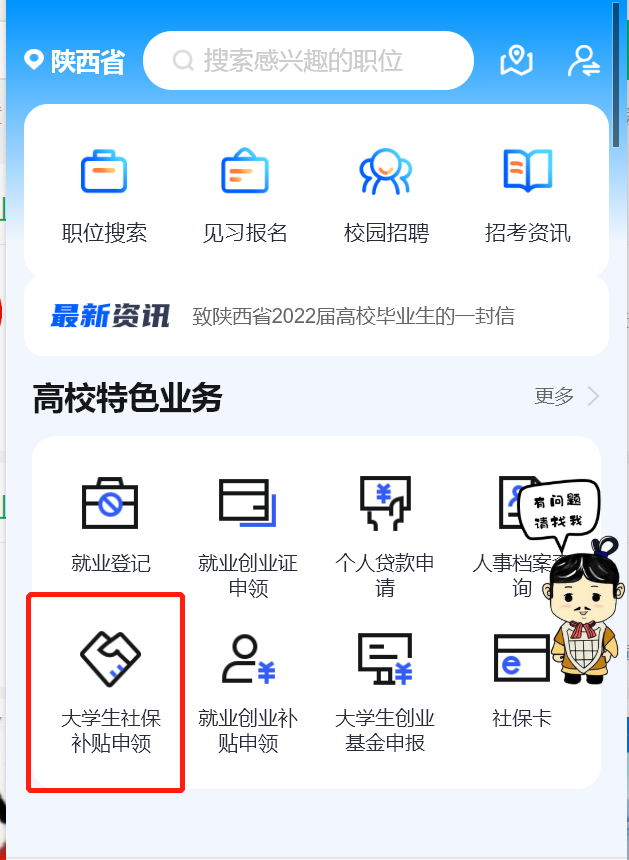The height and width of the screenshot is (860, 629).
Task: Open 大学生创业基金申报
Action: coord(385,690)
